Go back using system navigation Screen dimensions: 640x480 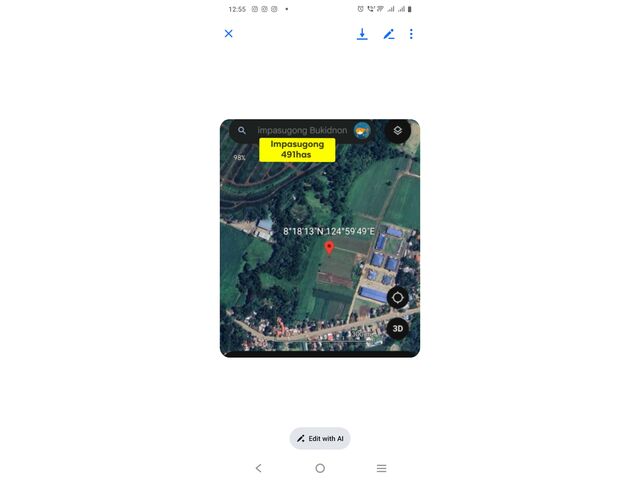(x=258, y=468)
